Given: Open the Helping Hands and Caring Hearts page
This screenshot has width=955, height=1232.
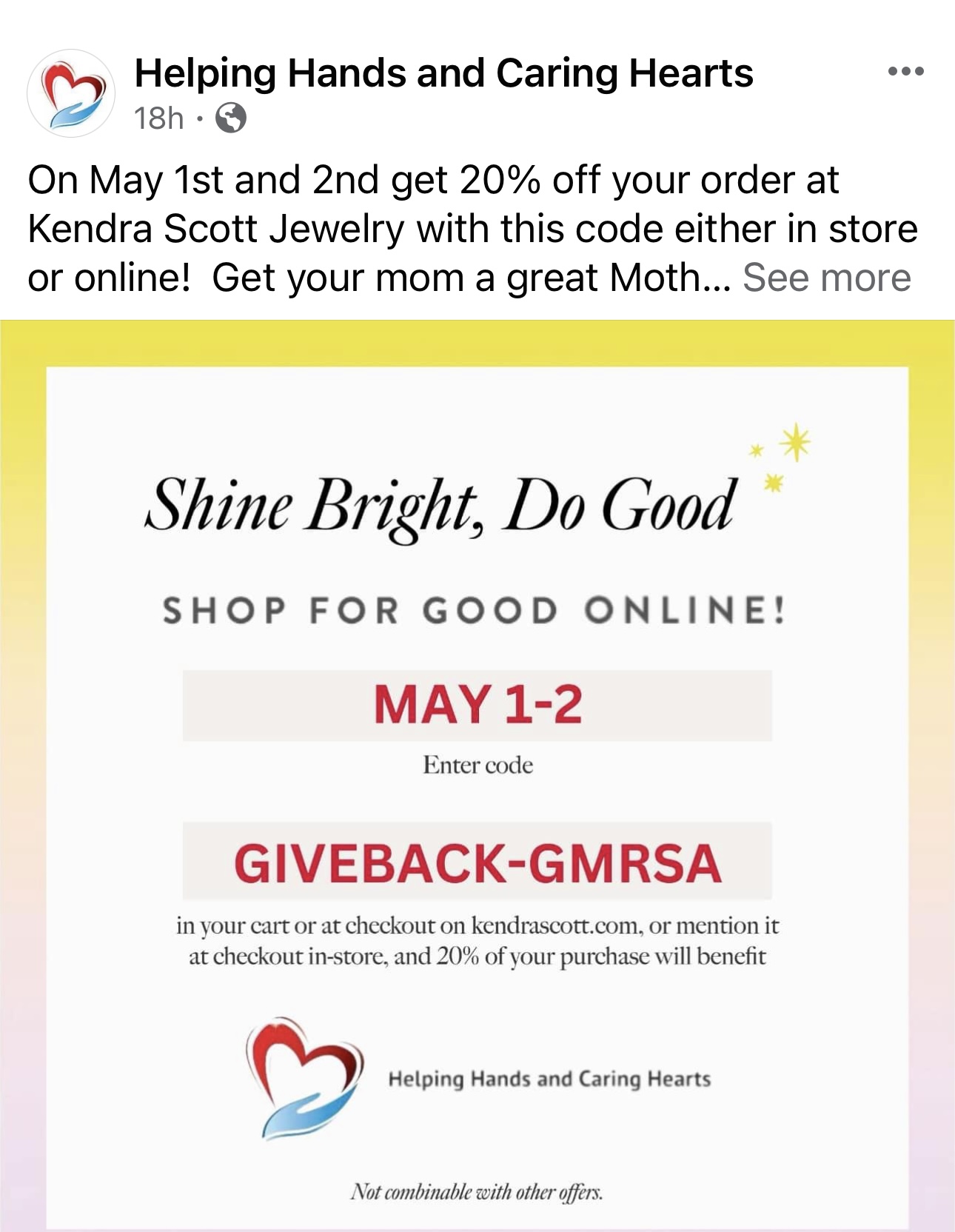Looking at the screenshot, I should pos(443,73).
